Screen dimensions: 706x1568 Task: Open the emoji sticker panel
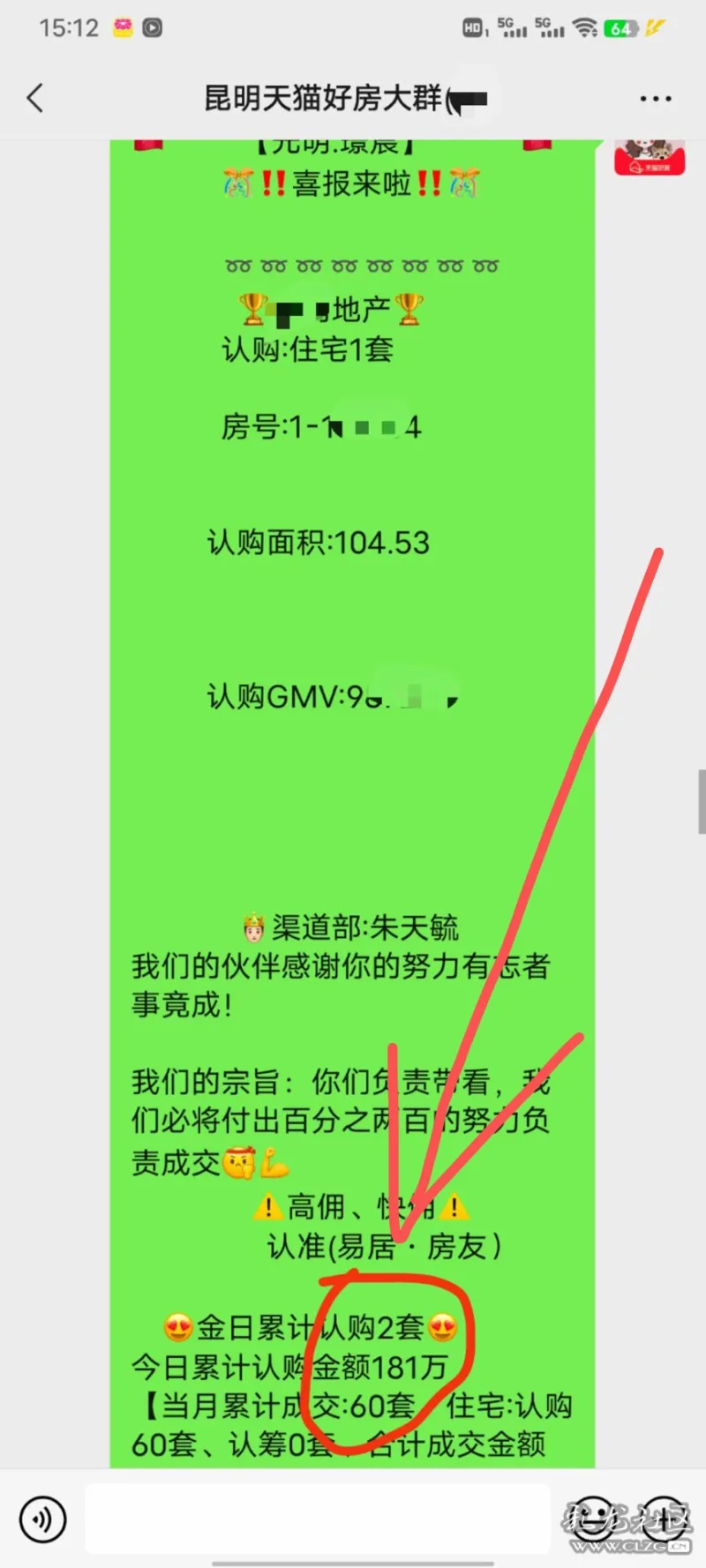[591, 1519]
